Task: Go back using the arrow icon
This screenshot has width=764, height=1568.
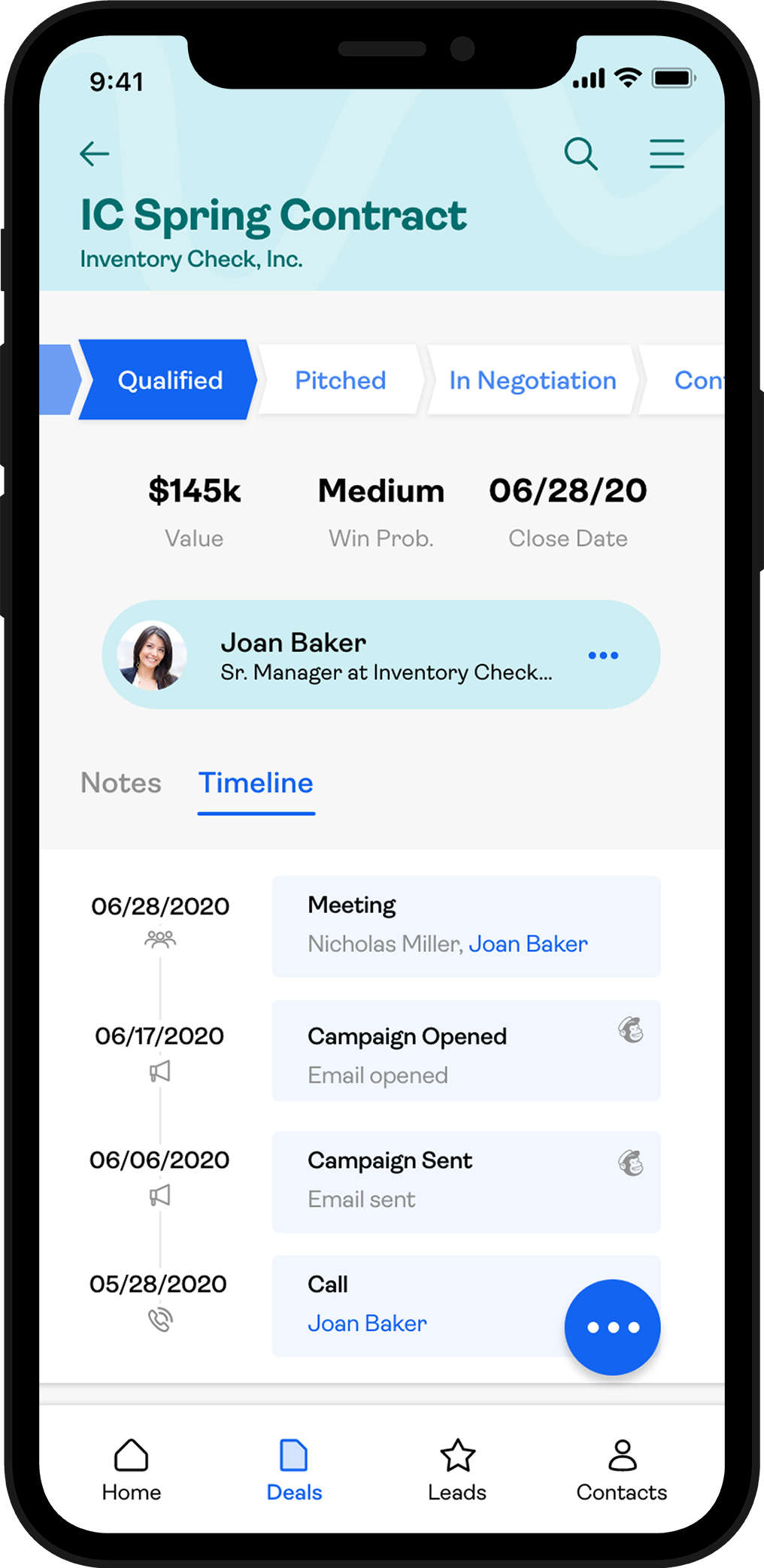Action: (x=95, y=153)
